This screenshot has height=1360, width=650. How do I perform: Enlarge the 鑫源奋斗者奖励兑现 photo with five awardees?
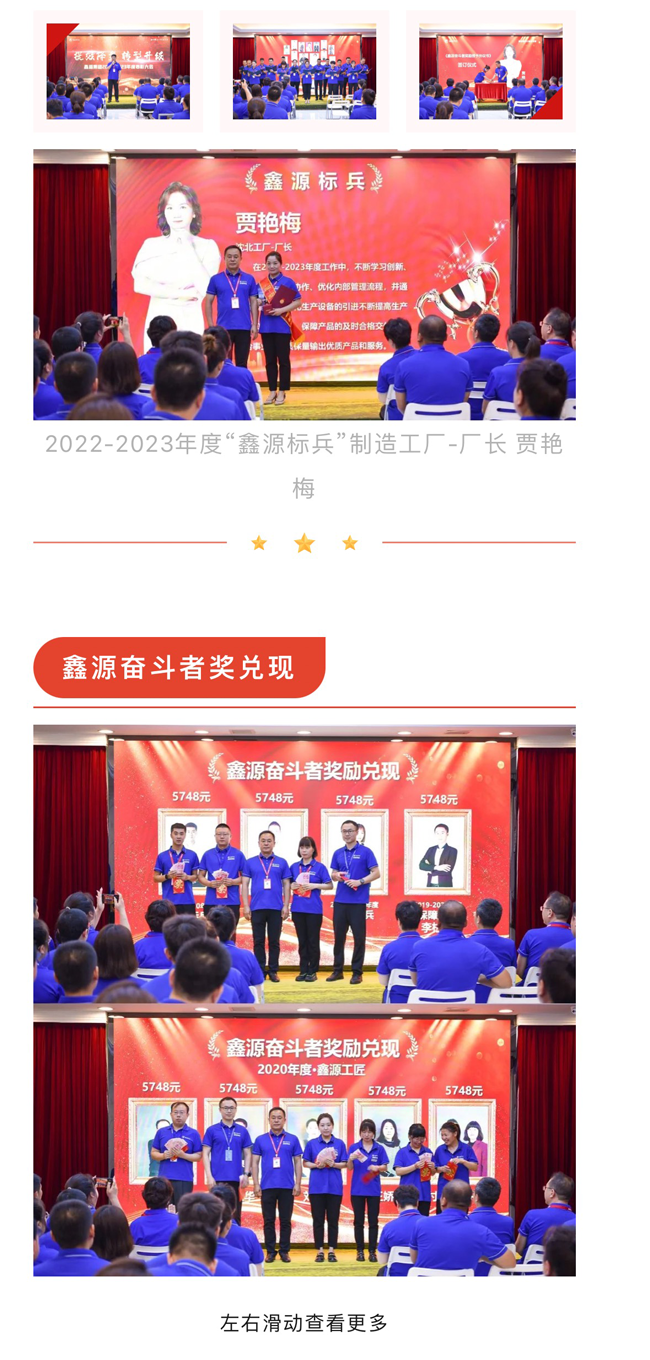click(x=304, y=864)
